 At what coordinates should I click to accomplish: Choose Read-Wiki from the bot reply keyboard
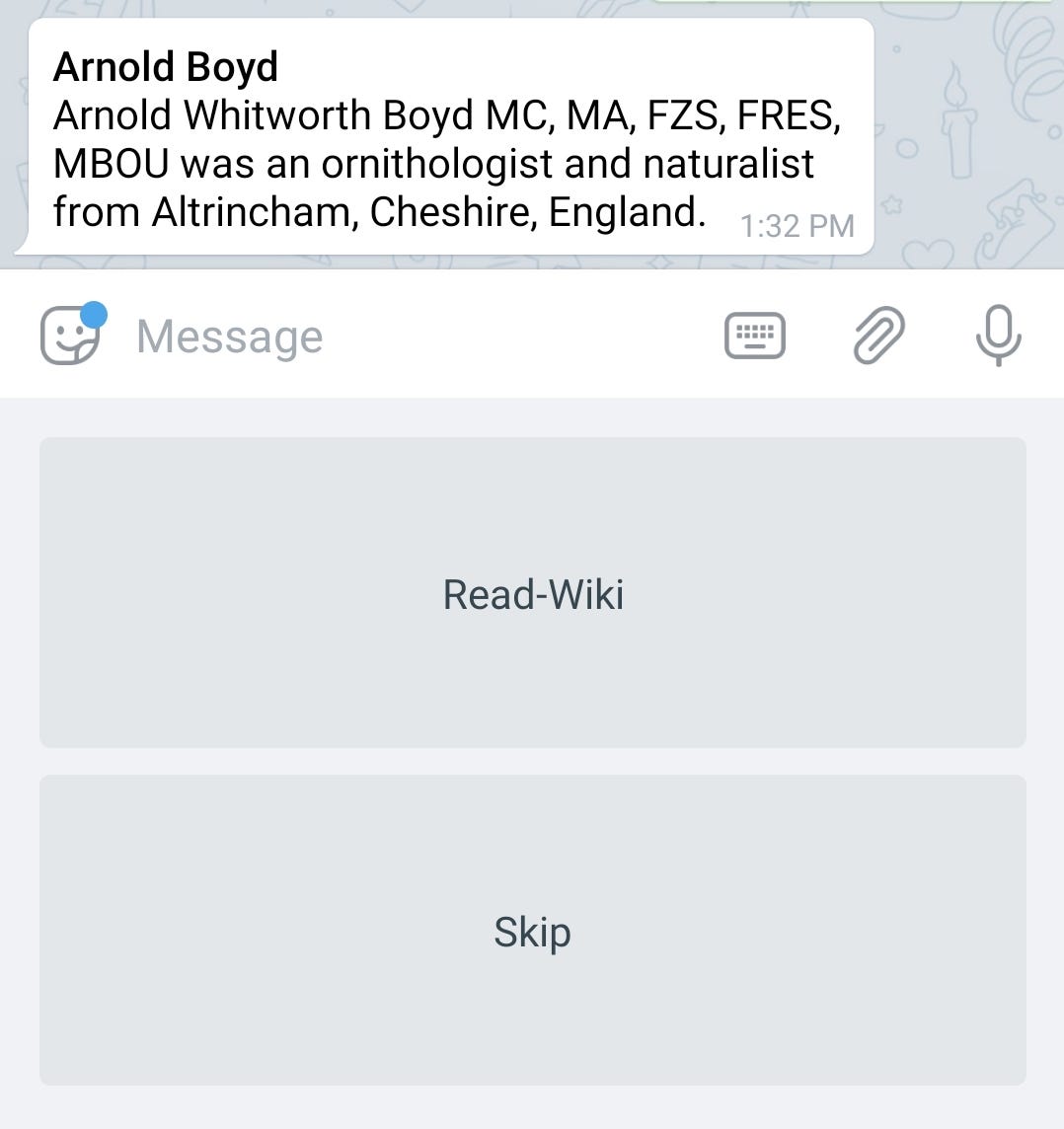[532, 593]
